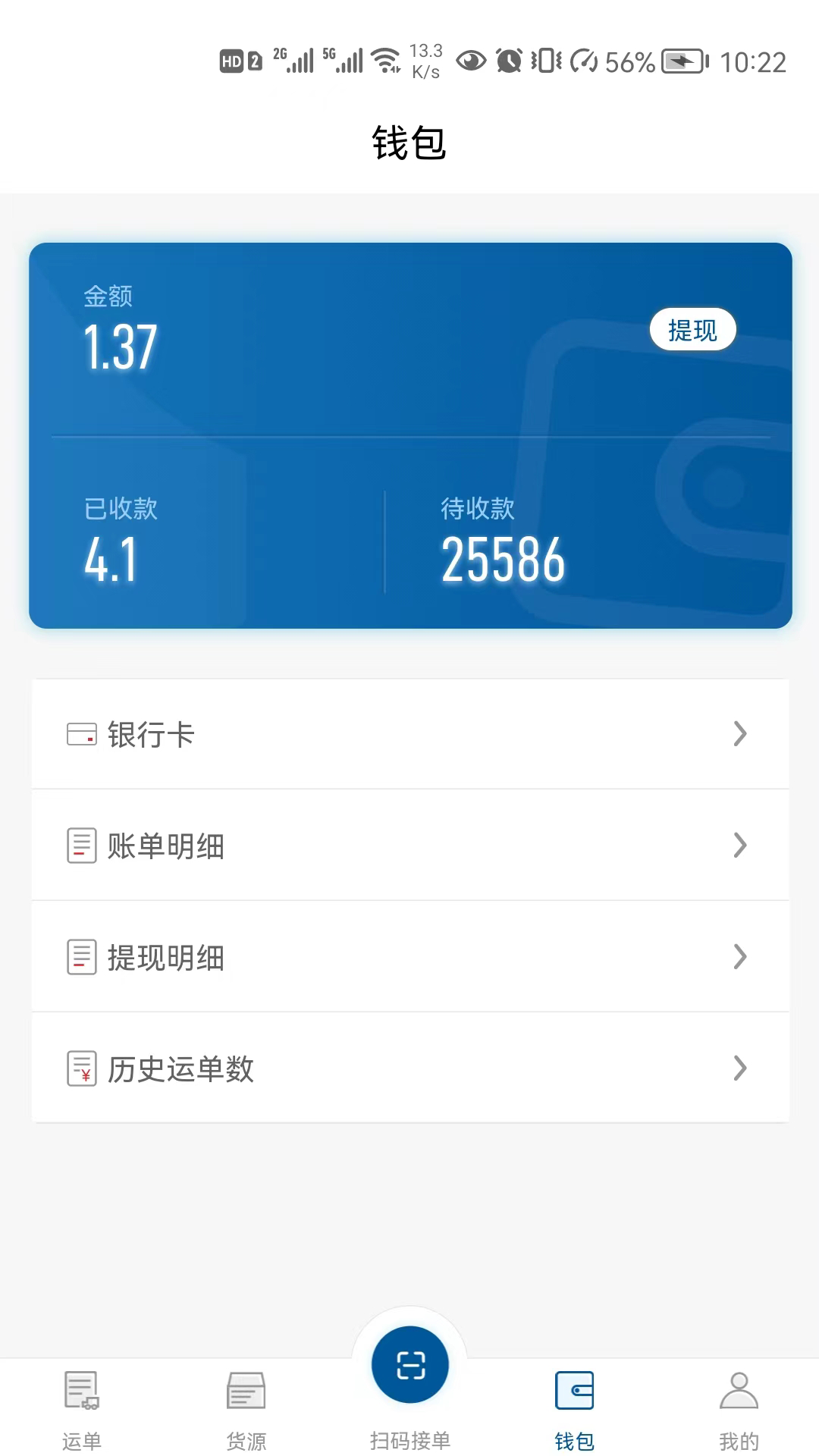Open the 银行卡 bank card icon
Screen dimensions: 819x1456
[x=83, y=733]
